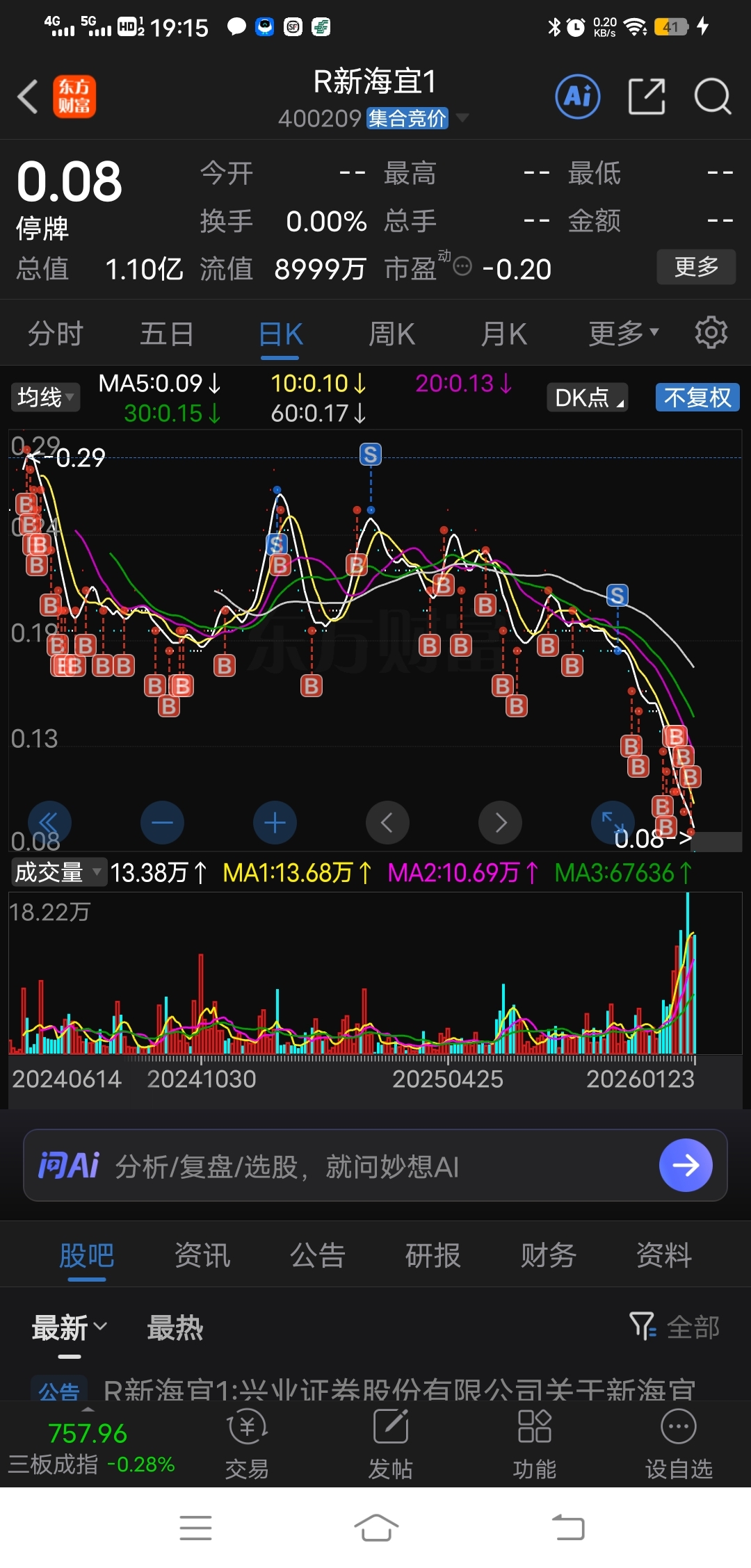This screenshot has height=1568, width=751.
Task: Tap the 更多 button for more quote data
Action: pyautogui.click(x=695, y=267)
